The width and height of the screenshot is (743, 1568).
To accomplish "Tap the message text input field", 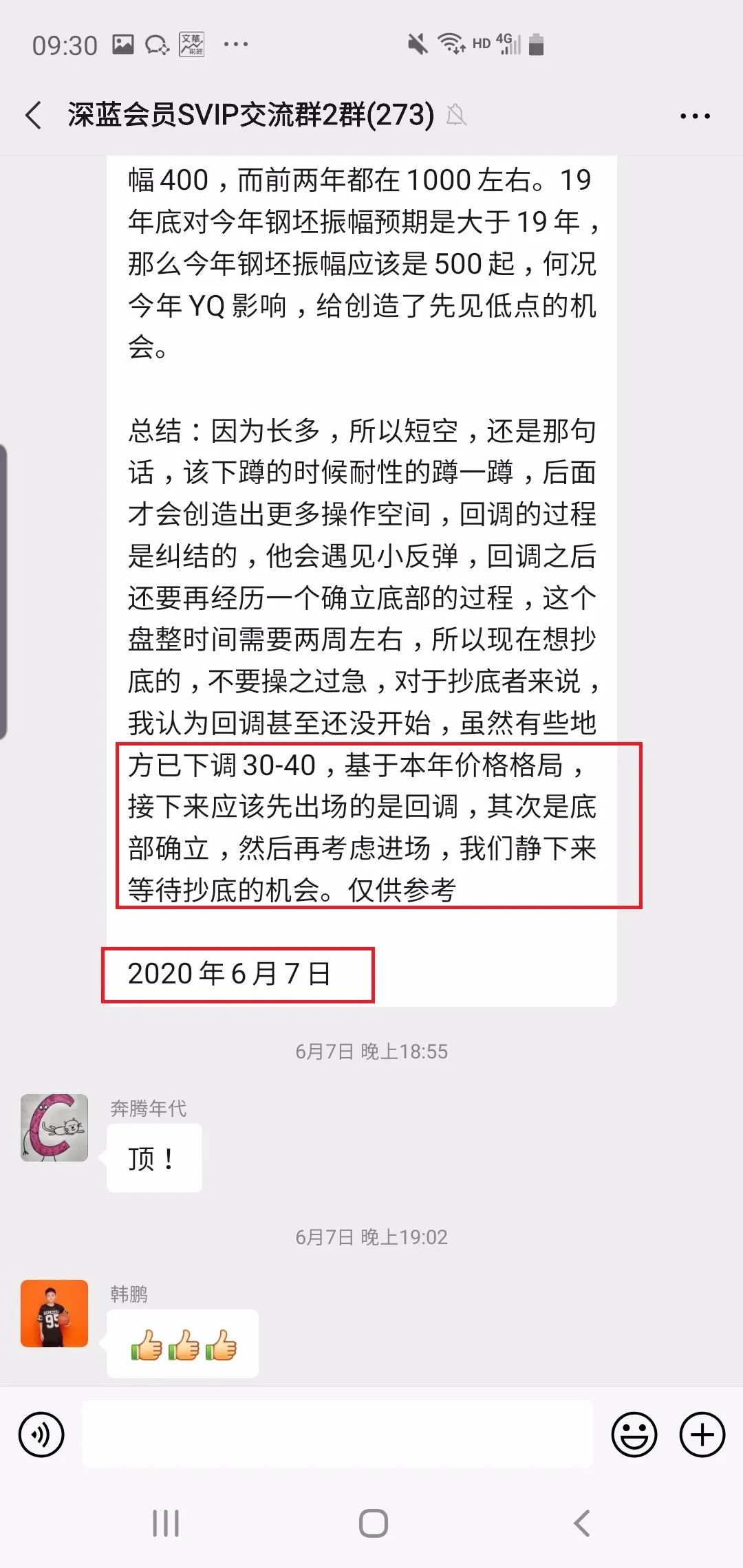I will (x=337, y=1434).
